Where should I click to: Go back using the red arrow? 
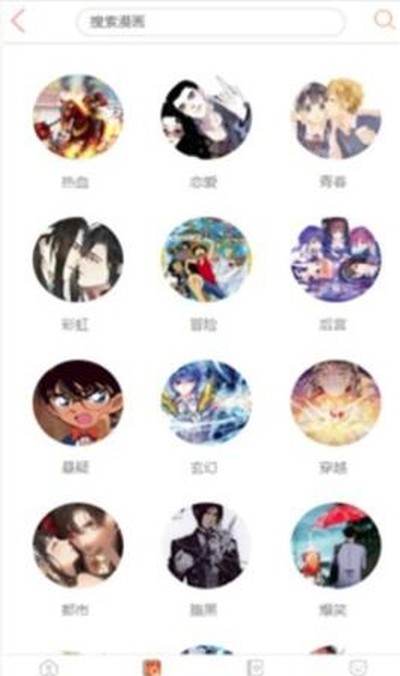tap(18, 21)
